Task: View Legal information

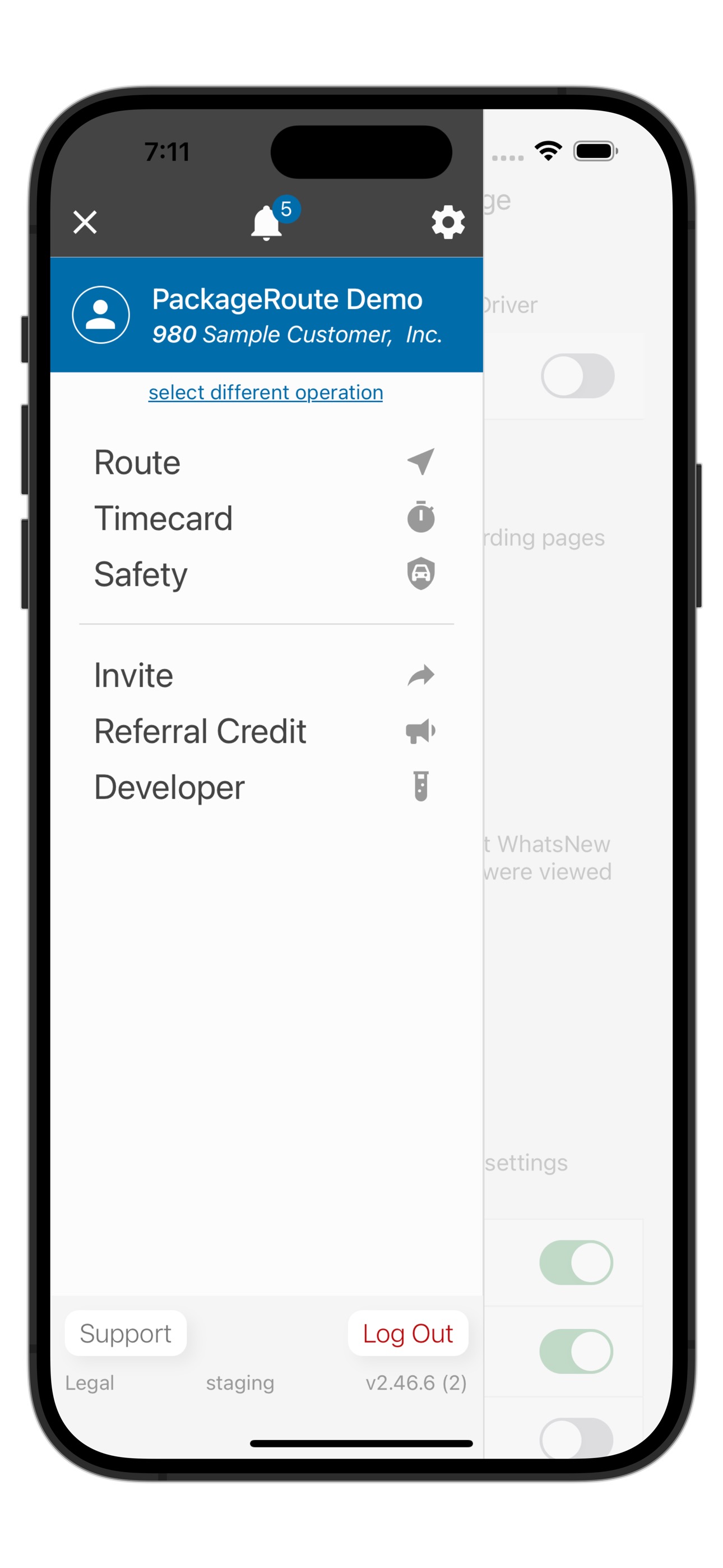Action: pos(90,1382)
